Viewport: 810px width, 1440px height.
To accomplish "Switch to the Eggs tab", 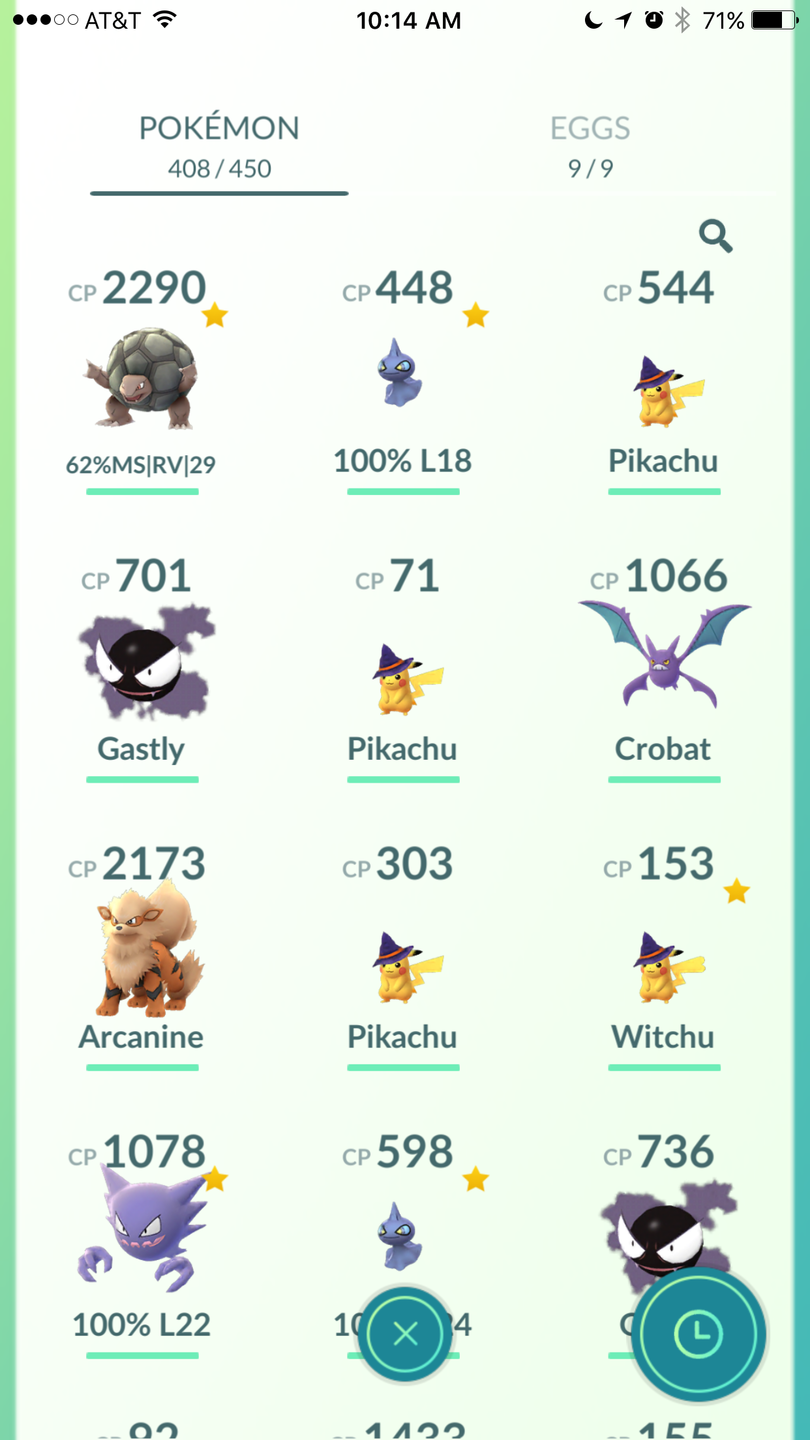I will tap(590, 146).
